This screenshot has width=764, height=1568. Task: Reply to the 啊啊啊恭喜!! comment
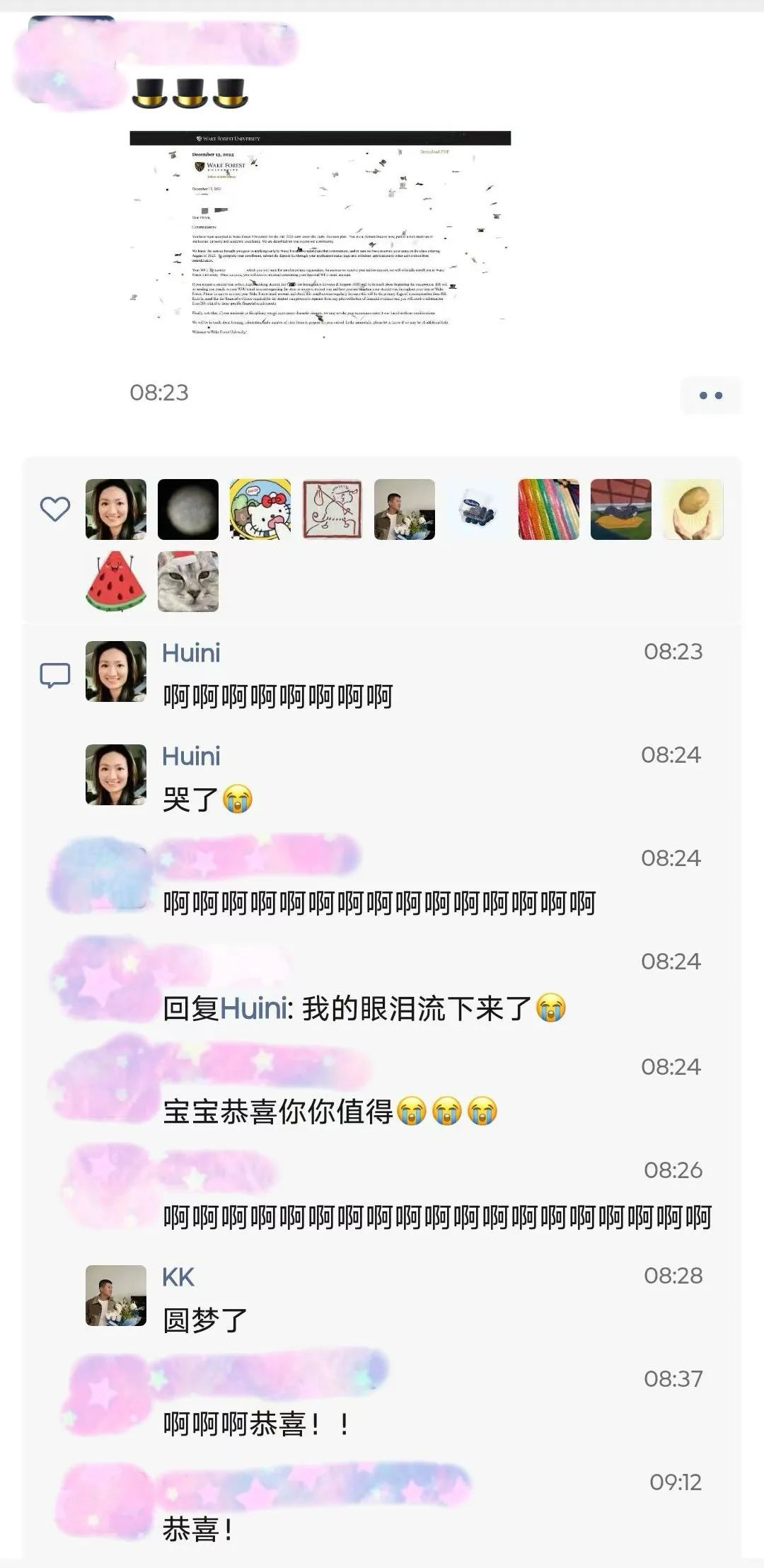256,1424
